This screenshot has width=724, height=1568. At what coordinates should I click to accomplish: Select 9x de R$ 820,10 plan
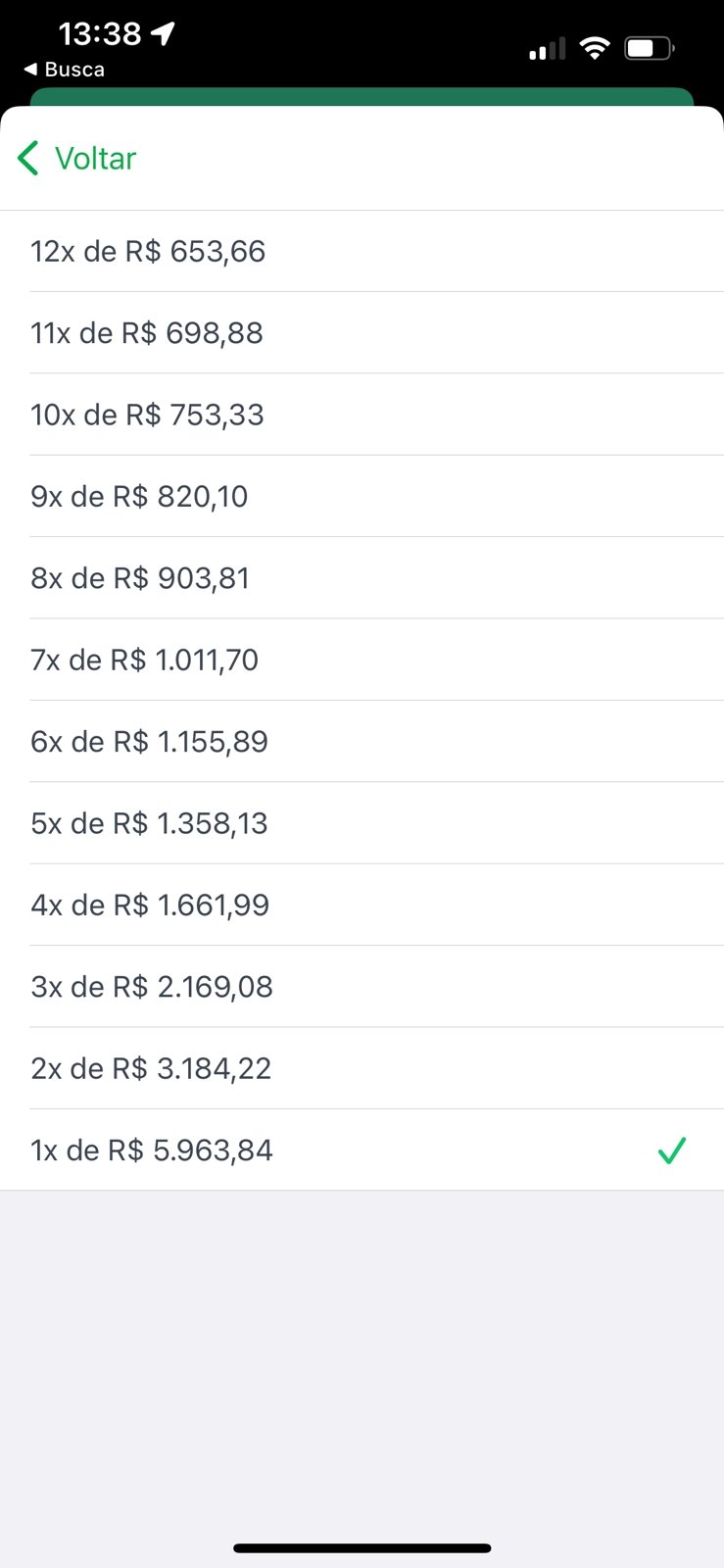click(362, 496)
